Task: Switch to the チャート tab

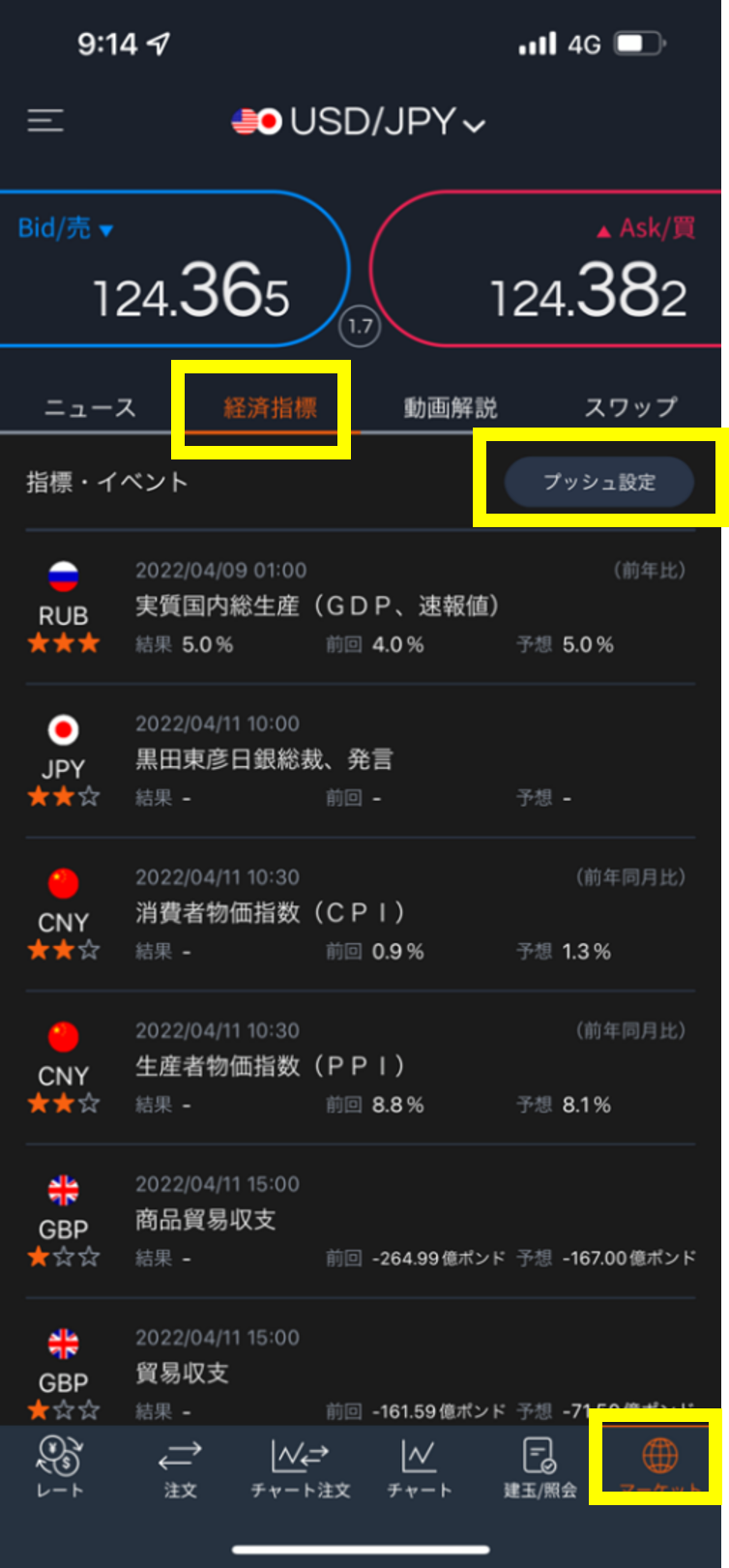Action: tap(419, 1465)
